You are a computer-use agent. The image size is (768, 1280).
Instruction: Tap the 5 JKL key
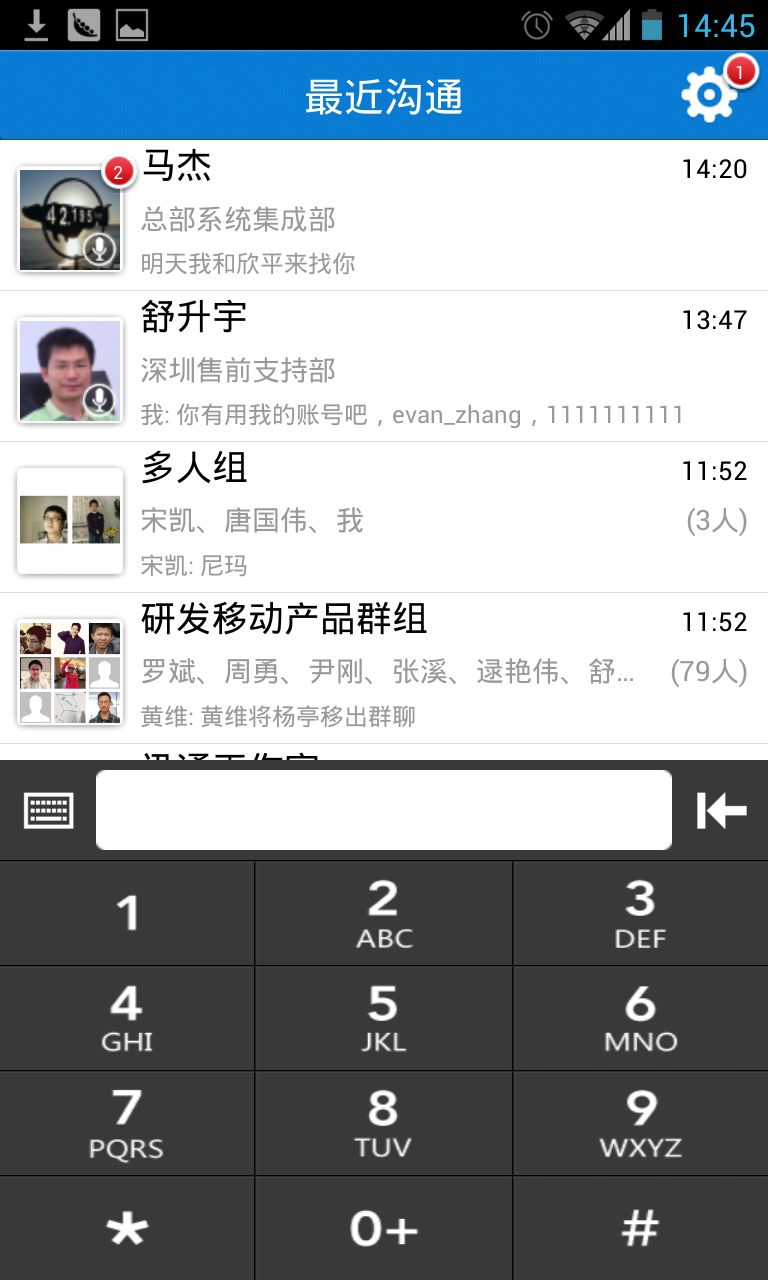point(384,1018)
